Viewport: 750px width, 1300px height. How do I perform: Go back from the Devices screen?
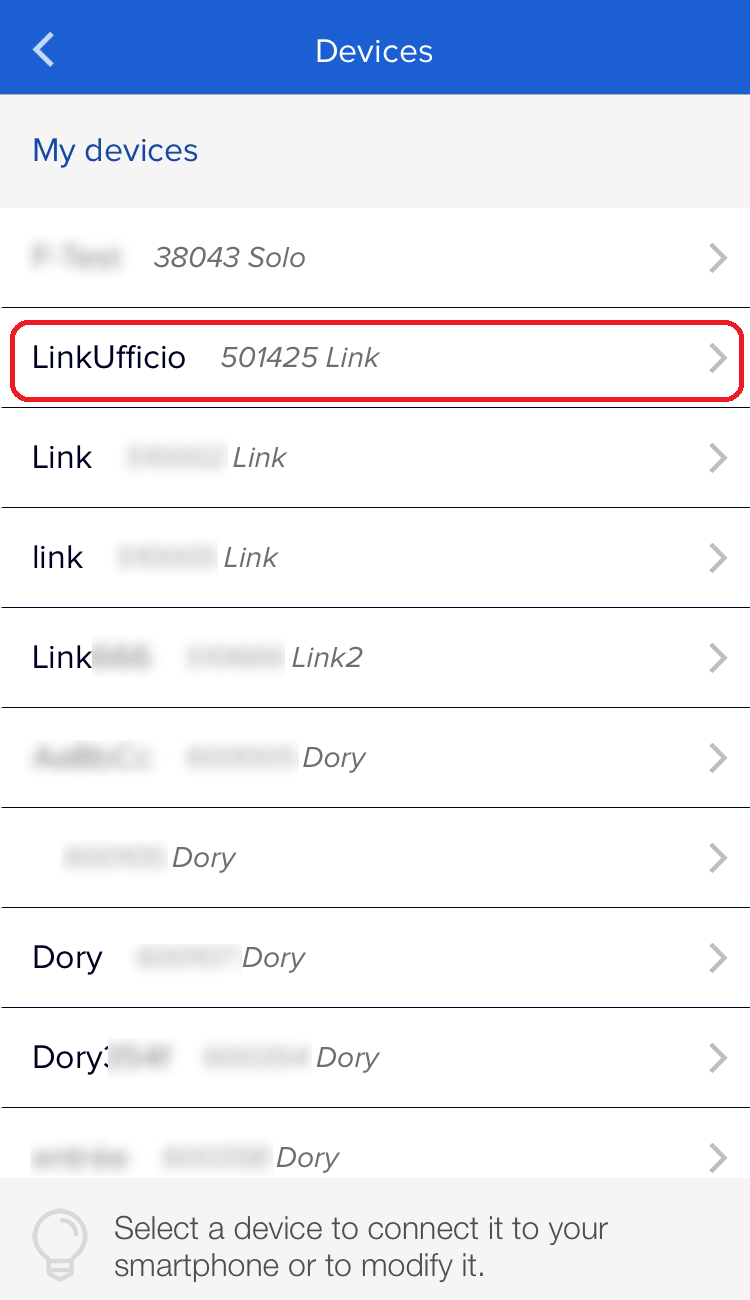(43, 49)
